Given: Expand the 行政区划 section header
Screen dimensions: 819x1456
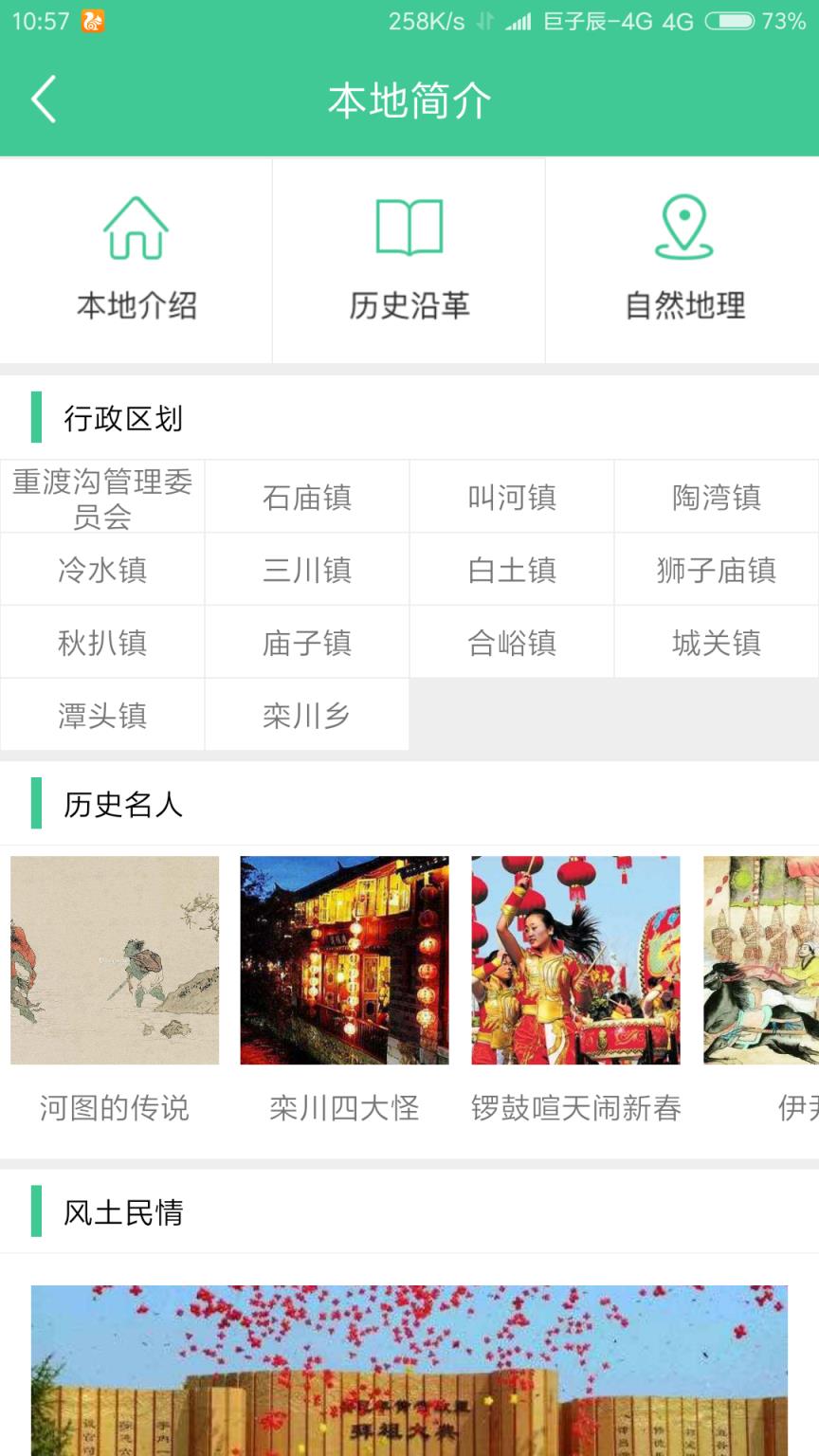Looking at the screenshot, I should point(123,417).
